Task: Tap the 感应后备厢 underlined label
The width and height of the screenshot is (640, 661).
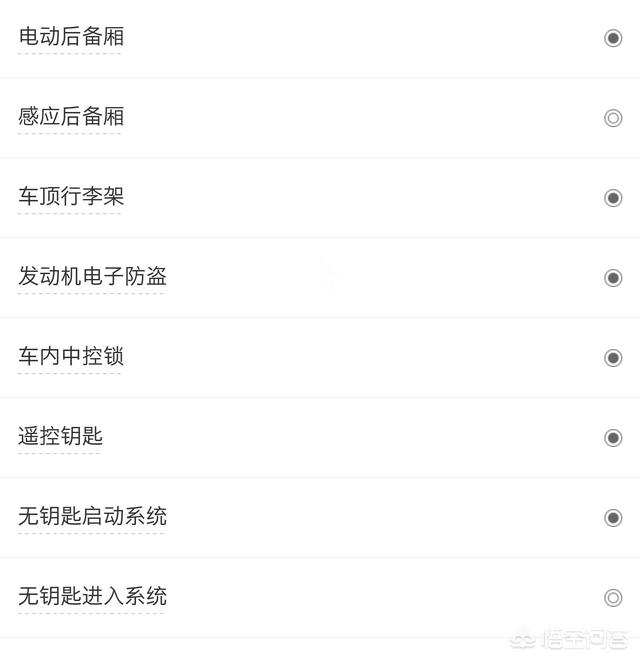Action: pyautogui.click(x=71, y=118)
